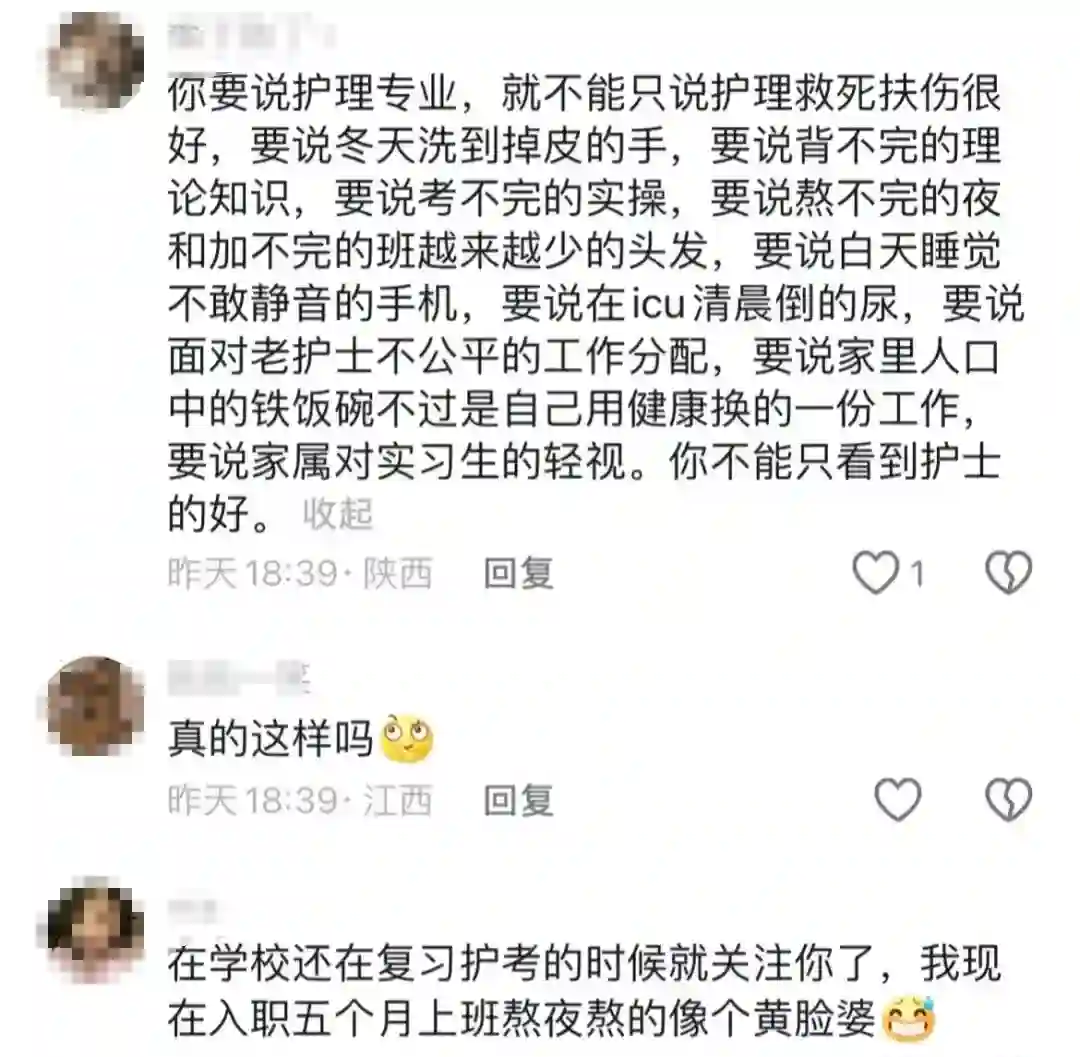The height and width of the screenshot is (1057, 1080).
Task: Open the 江西 commenter's avatar
Action: (x=95, y=706)
